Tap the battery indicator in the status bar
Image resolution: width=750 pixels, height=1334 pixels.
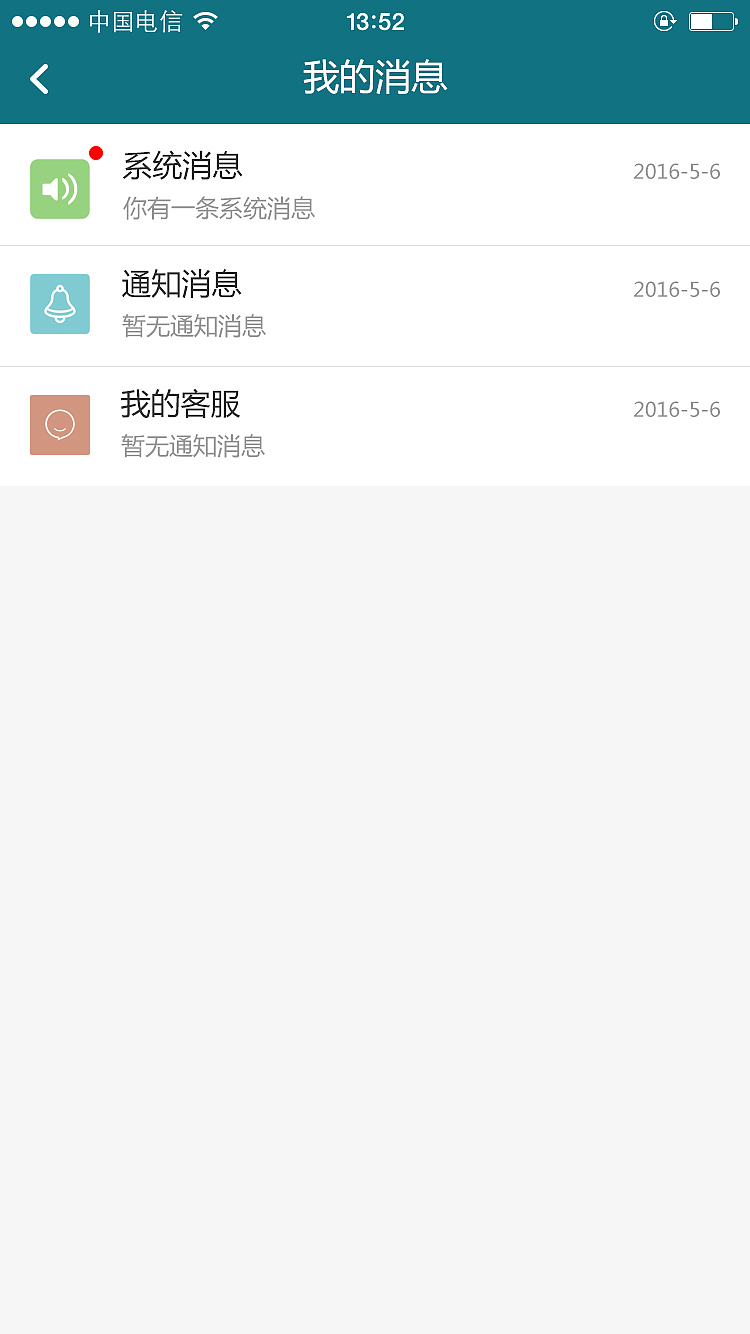[710, 21]
